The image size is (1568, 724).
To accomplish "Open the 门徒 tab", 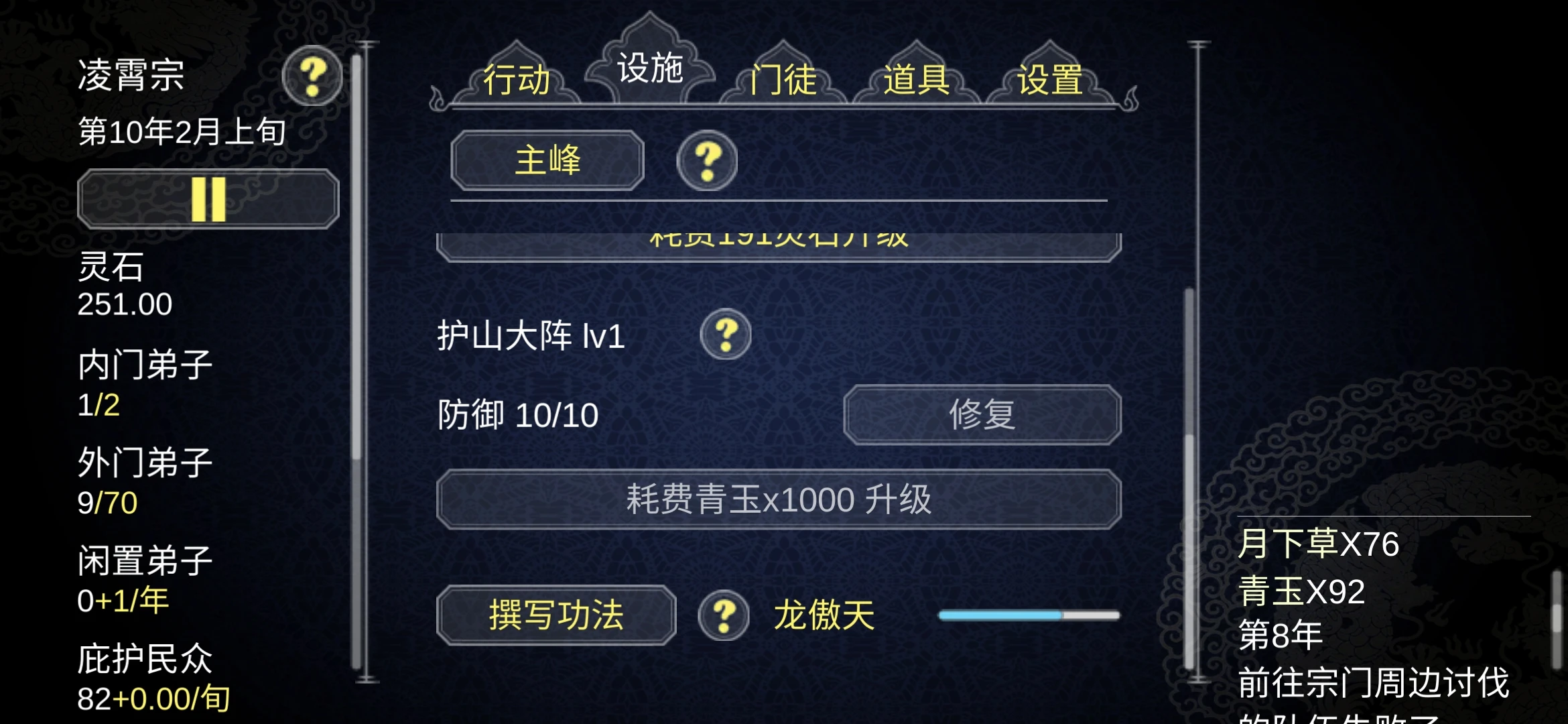I will coord(783,80).
